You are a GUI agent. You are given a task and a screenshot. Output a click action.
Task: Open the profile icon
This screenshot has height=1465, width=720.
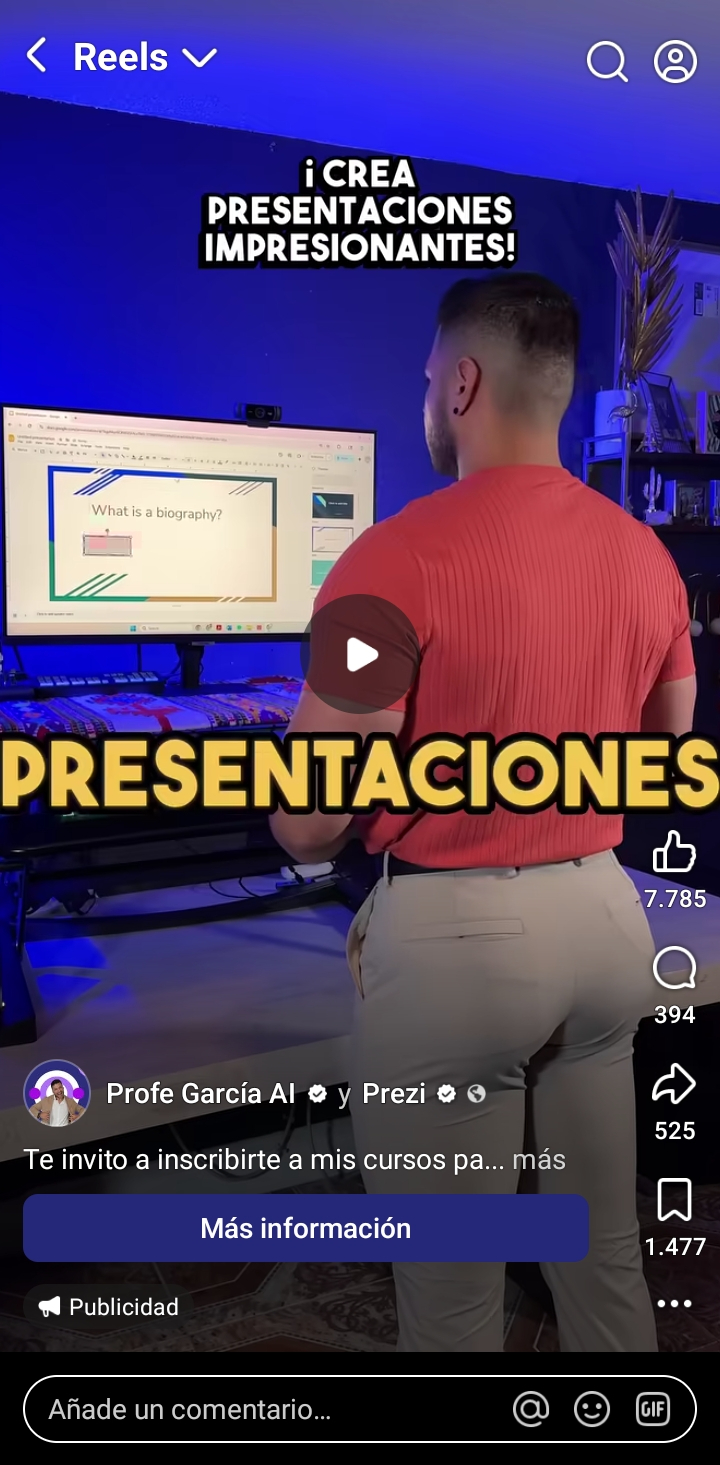tap(675, 61)
